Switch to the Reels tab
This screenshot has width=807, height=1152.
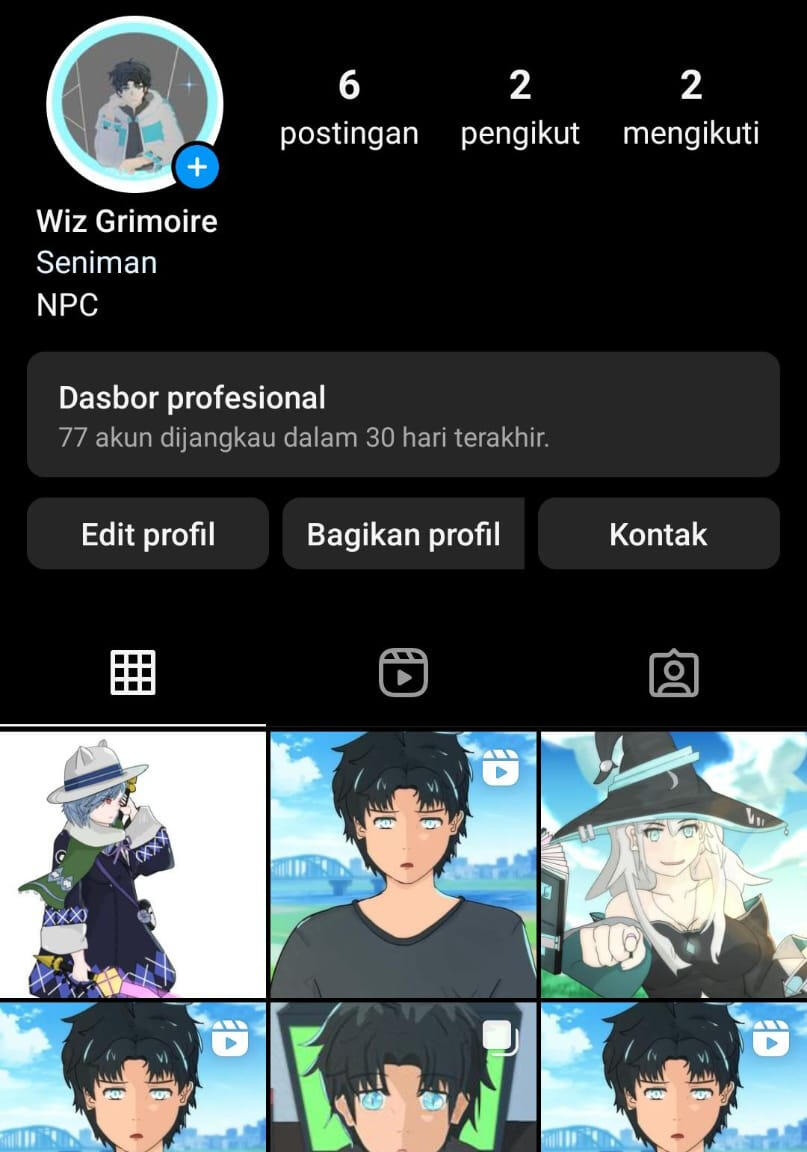403,673
